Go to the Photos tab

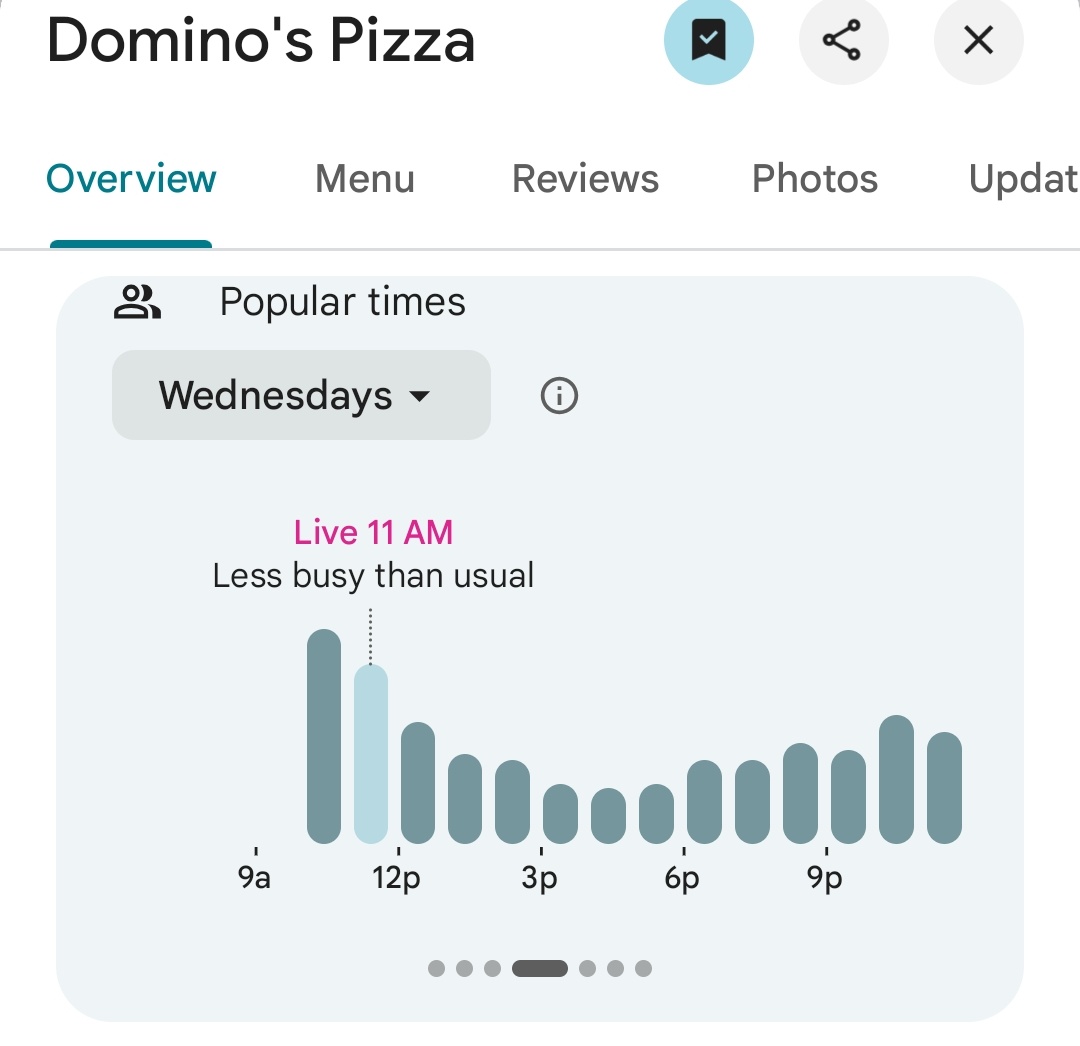click(x=815, y=179)
